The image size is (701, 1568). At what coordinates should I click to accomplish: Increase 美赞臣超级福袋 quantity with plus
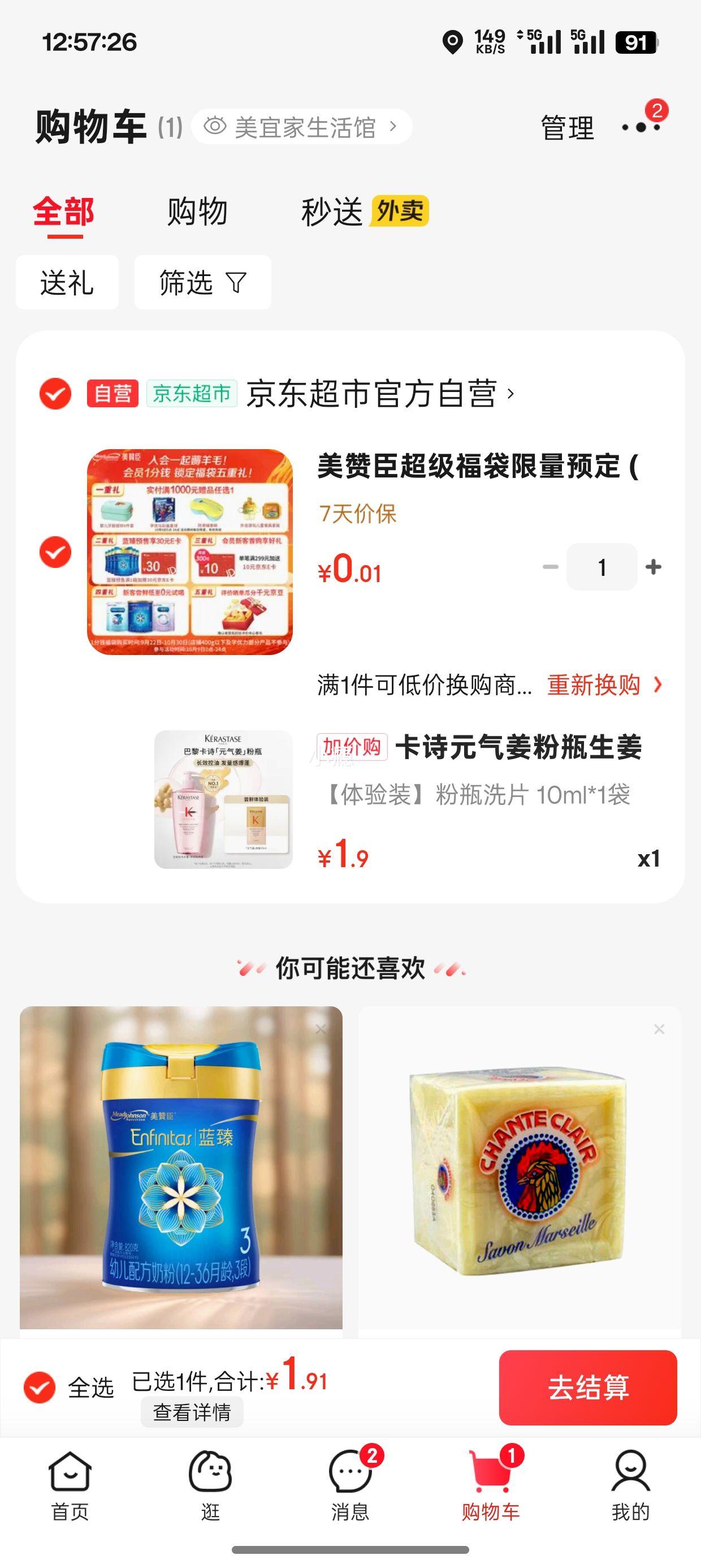point(654,567)
